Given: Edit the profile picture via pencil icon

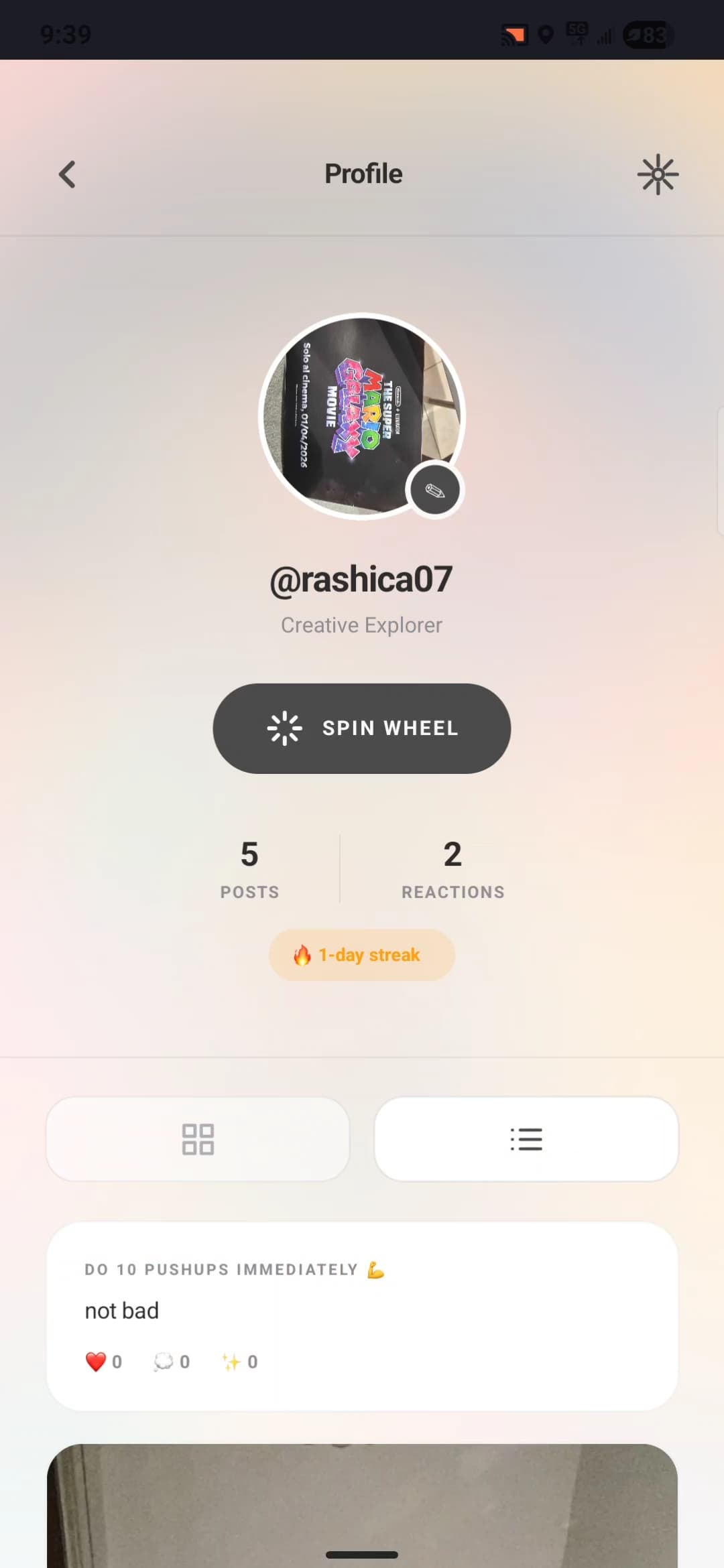Looking at the screenshot, I should (434, 490).
